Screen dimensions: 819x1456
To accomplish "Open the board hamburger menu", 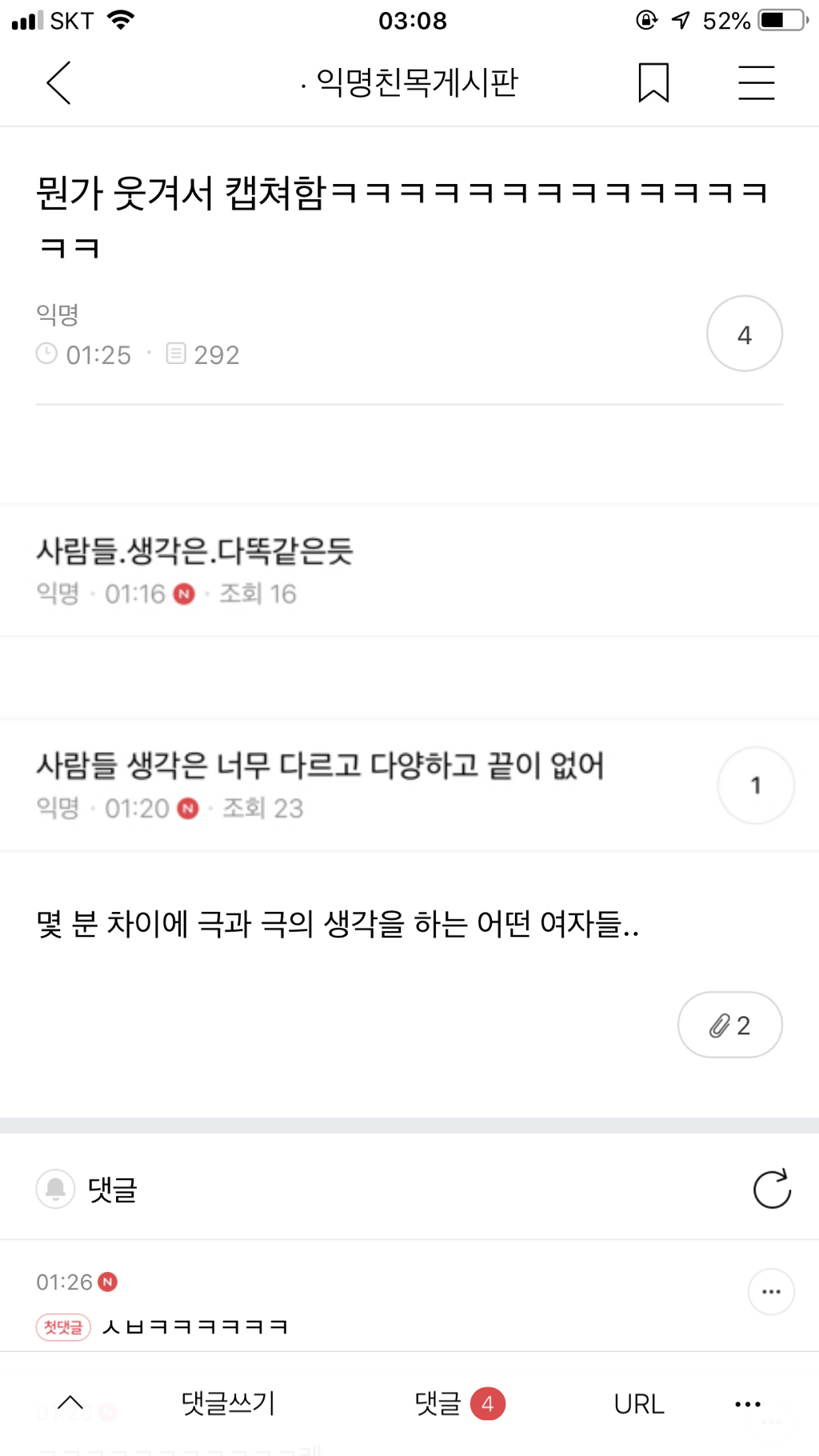I will [x=757, y=82].
